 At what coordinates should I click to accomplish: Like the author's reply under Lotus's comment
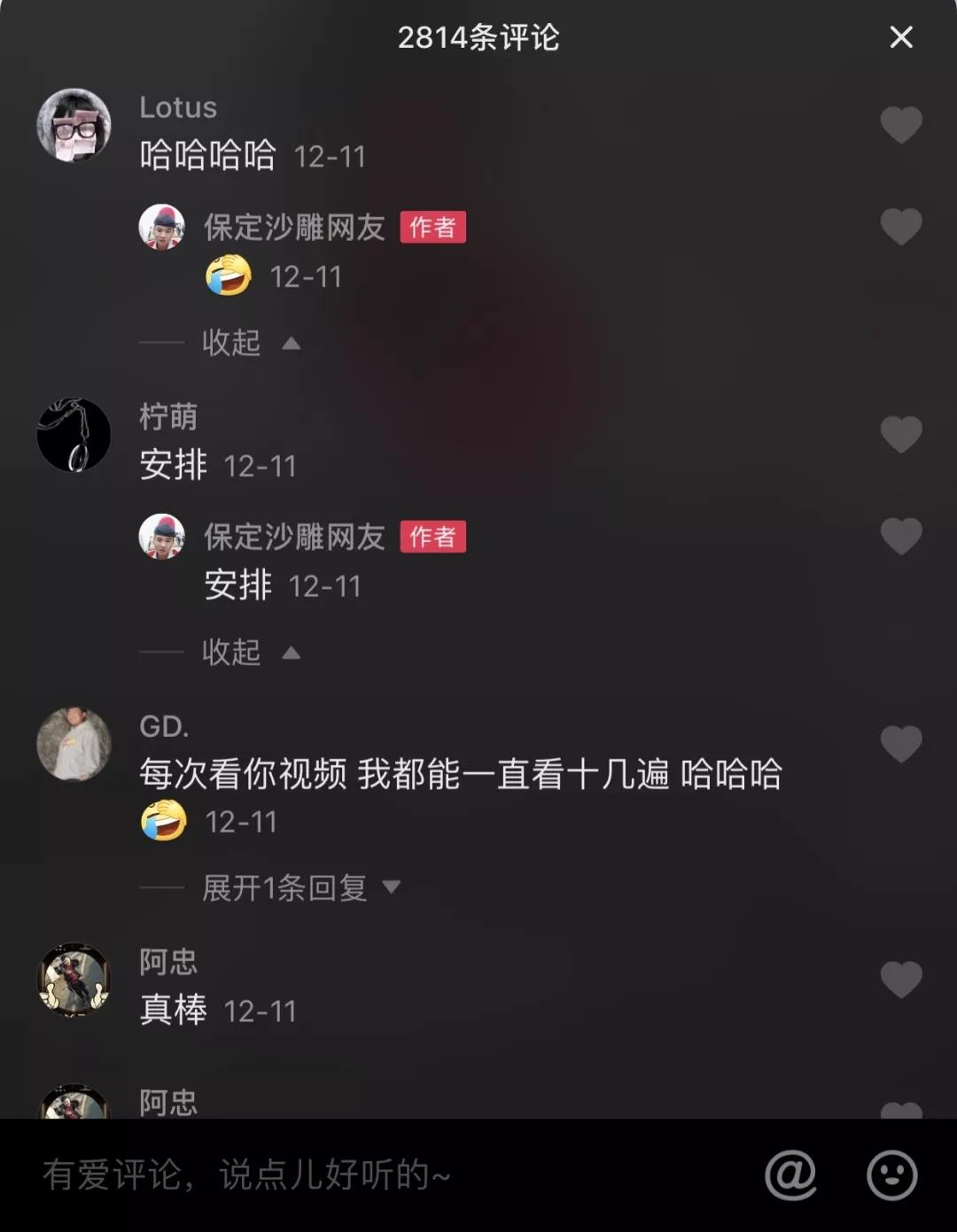point(900,227)
